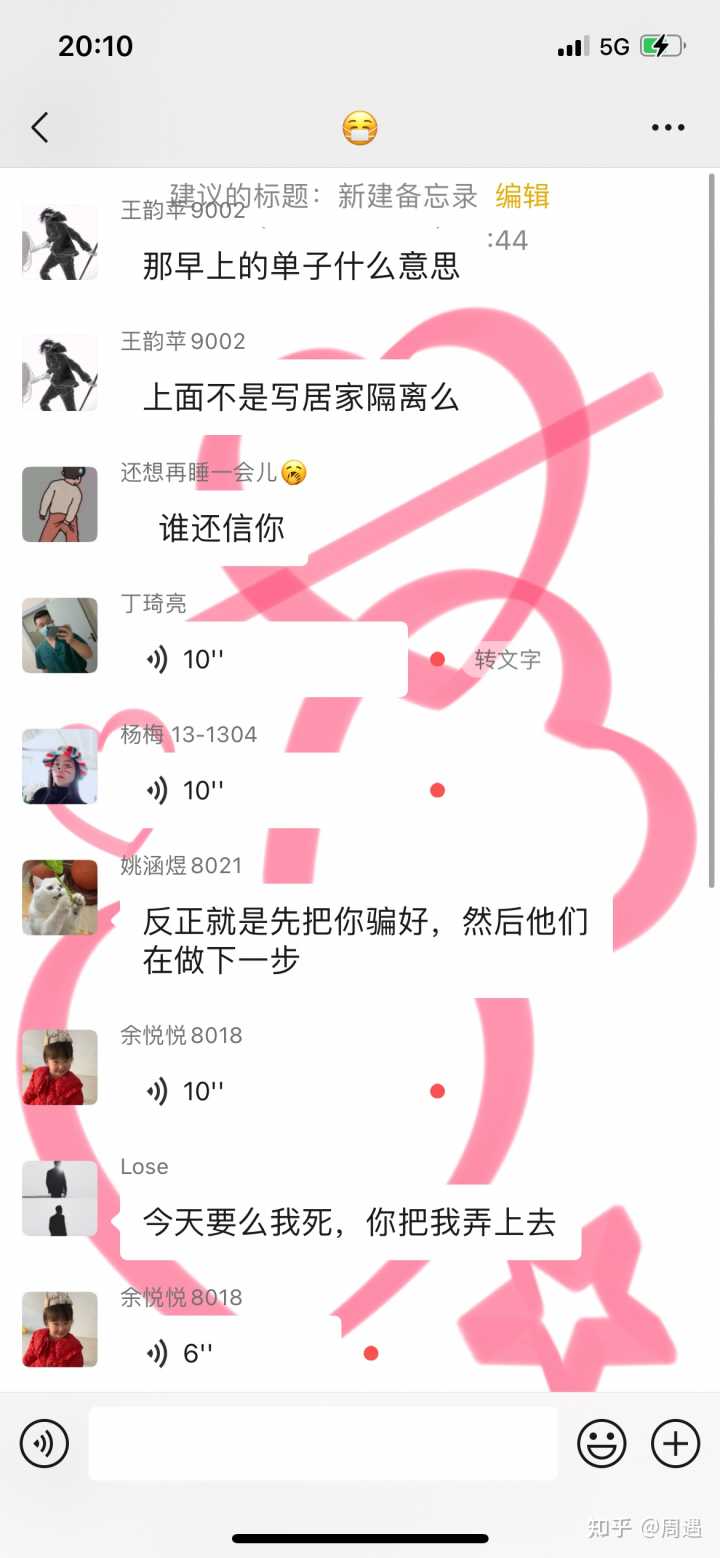Open the plus attachments menu
Viewport: 720px width, 1558px height.
(x=676, y=1444)
